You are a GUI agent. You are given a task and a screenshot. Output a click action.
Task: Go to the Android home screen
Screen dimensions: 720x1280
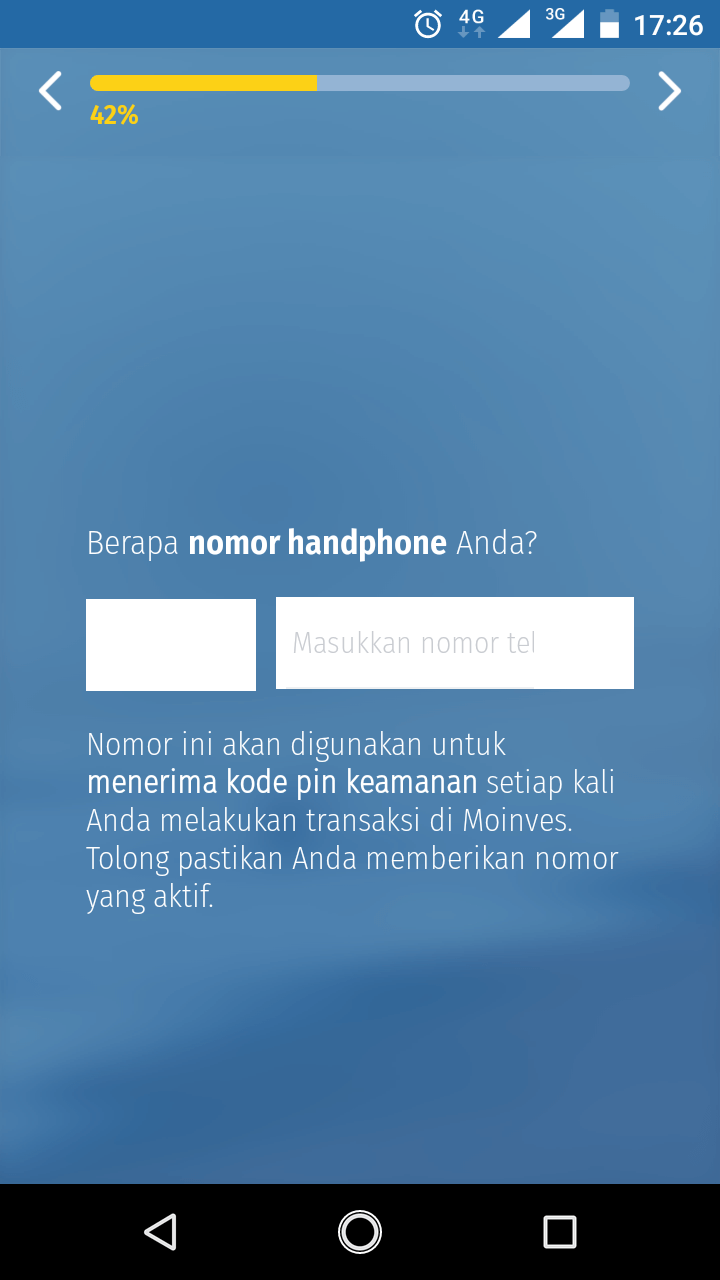(360, 1231)
